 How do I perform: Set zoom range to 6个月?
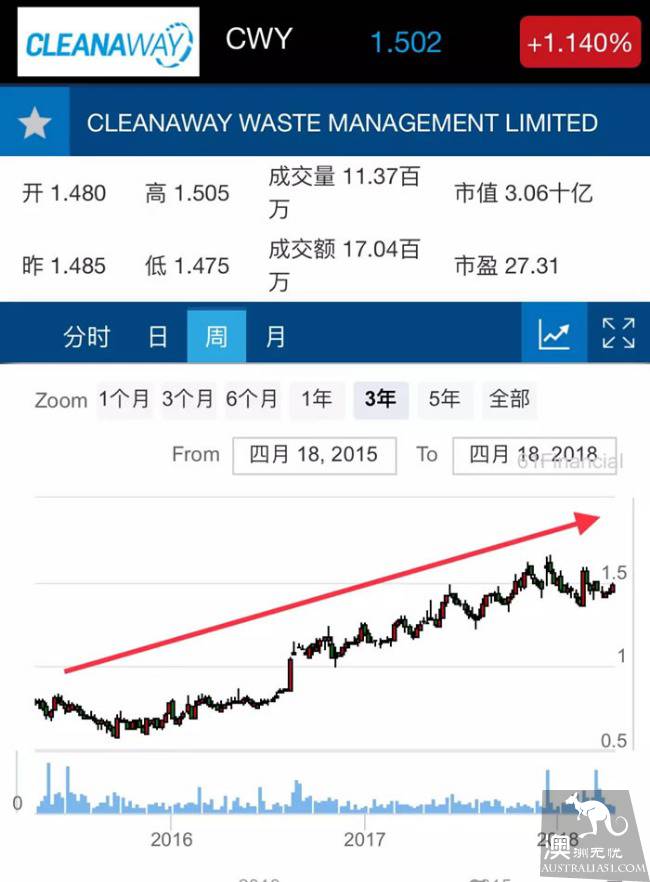pos(252,400)
